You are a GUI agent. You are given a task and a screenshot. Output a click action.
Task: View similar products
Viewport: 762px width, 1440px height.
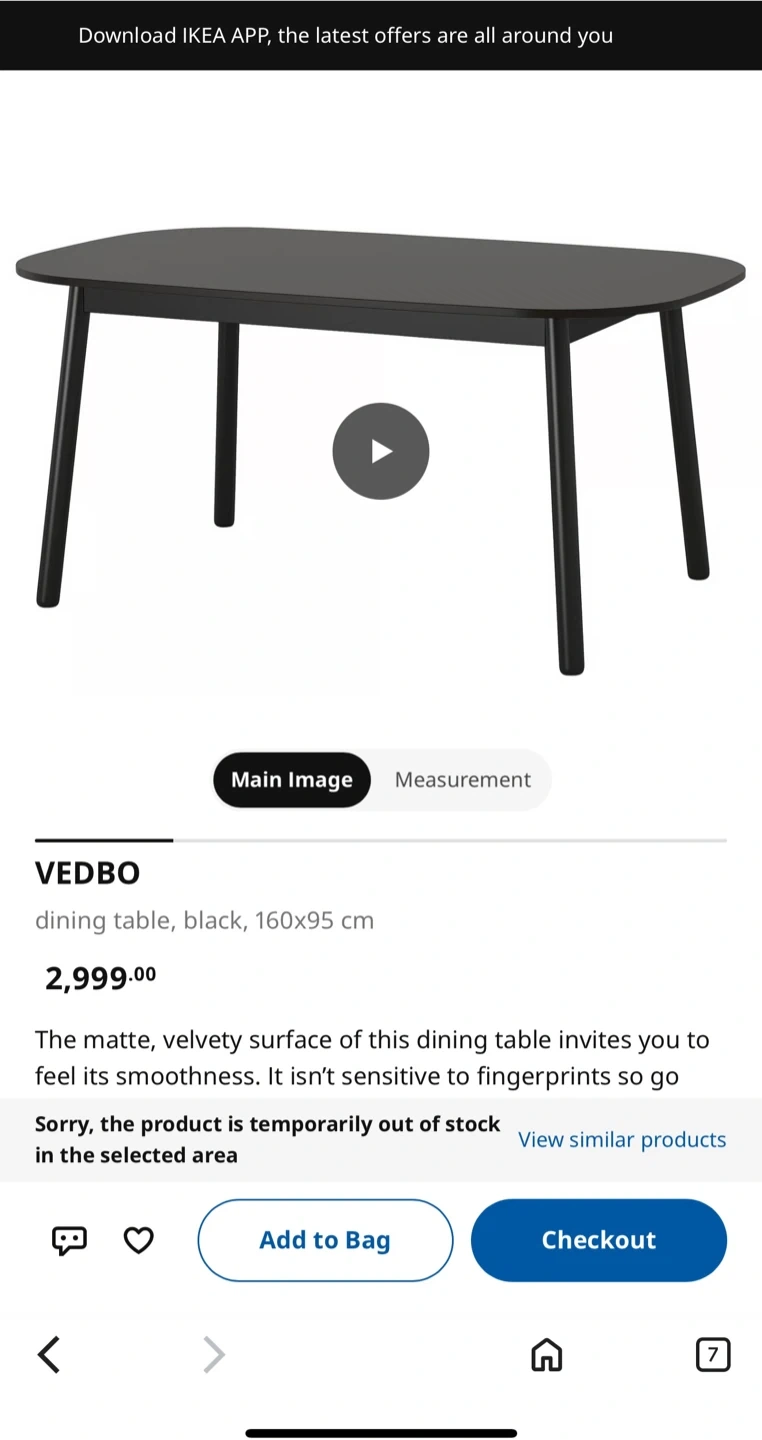click(x=622, y=1140)
